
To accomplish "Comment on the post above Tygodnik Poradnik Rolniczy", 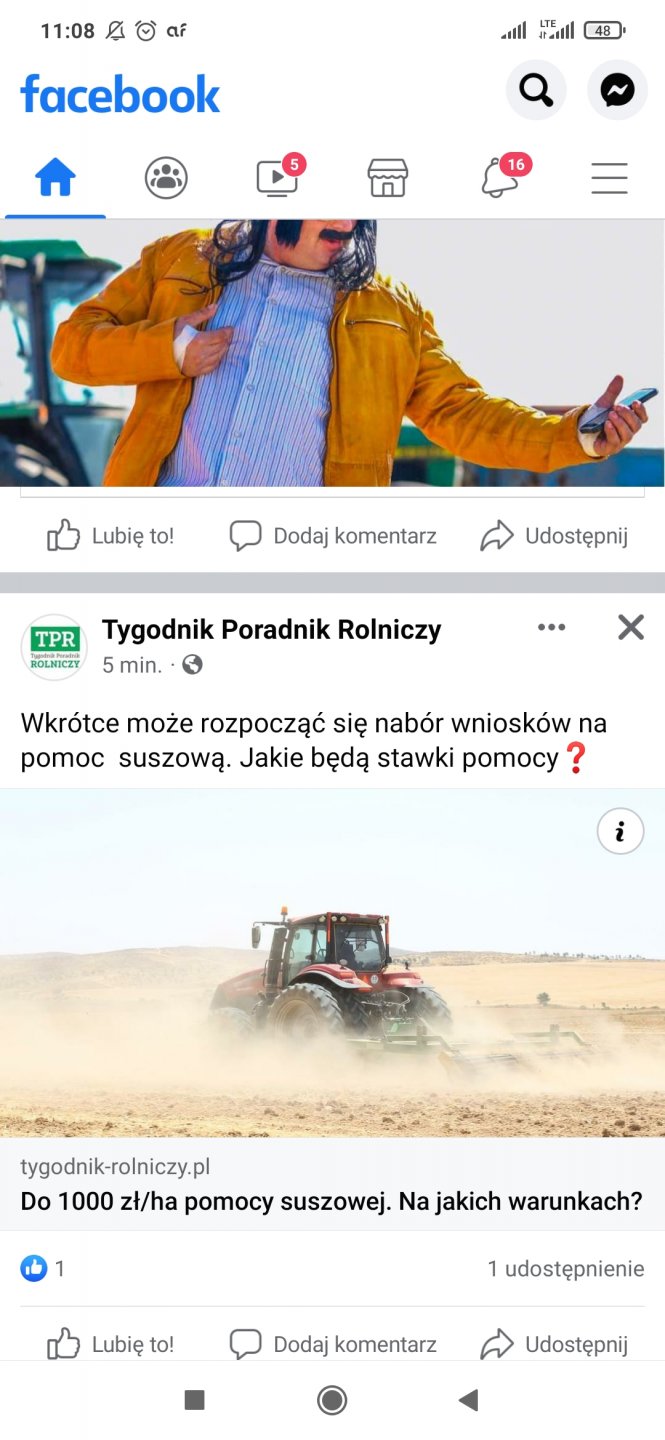I will (333, 536).
